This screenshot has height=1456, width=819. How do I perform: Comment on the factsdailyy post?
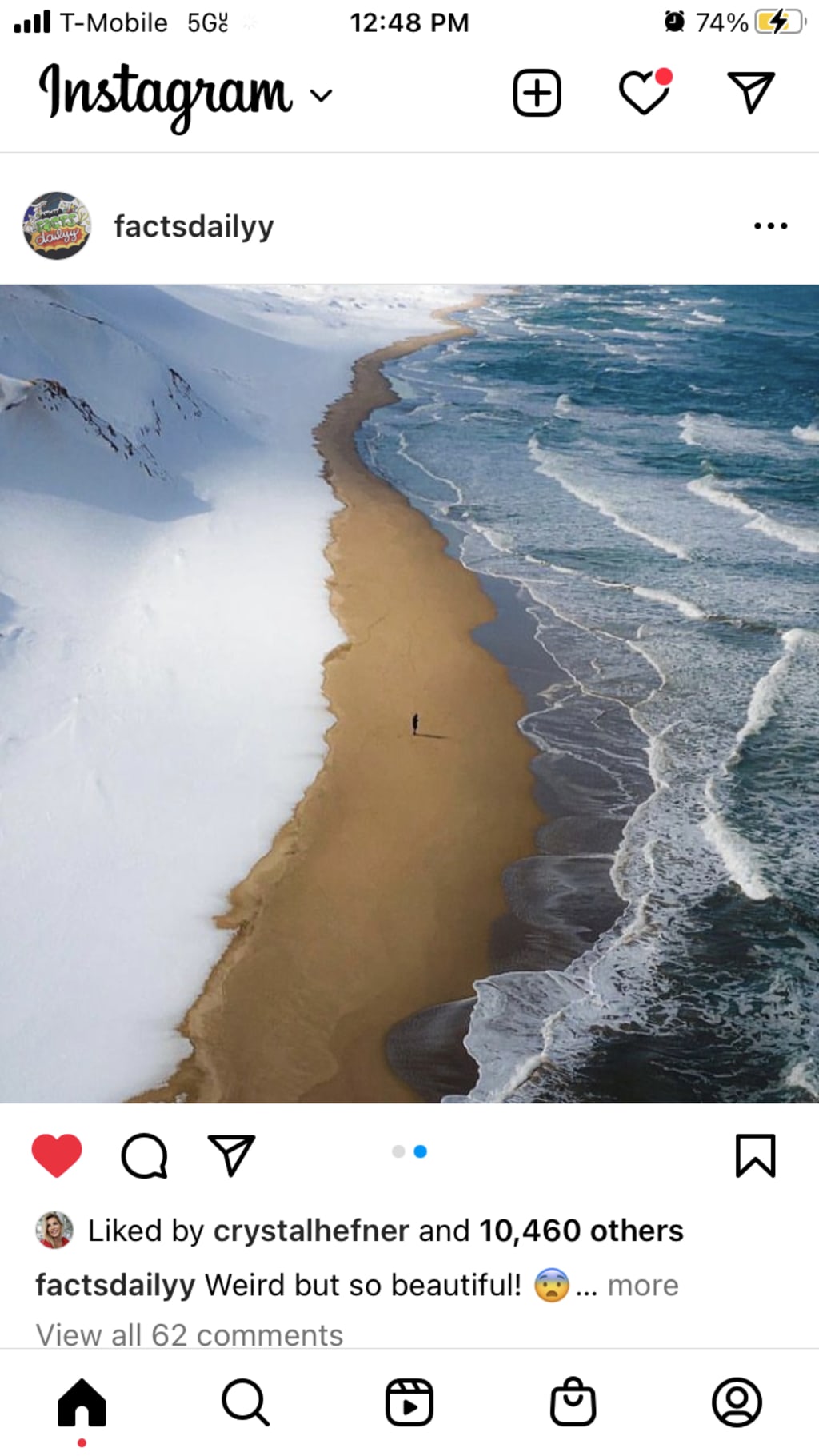tap(144, 1156)
